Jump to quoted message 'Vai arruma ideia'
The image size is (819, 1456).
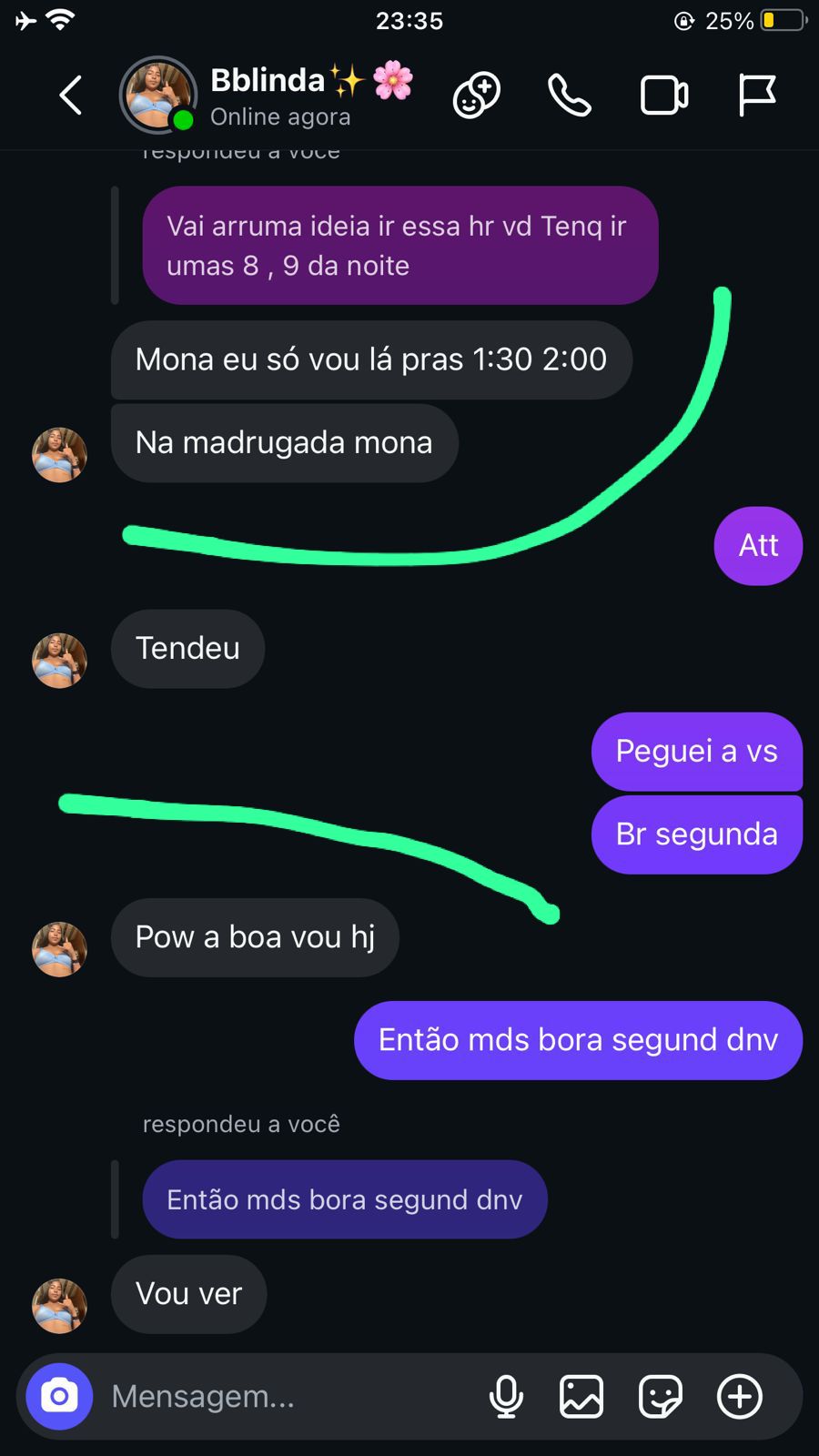coord(399,246)
